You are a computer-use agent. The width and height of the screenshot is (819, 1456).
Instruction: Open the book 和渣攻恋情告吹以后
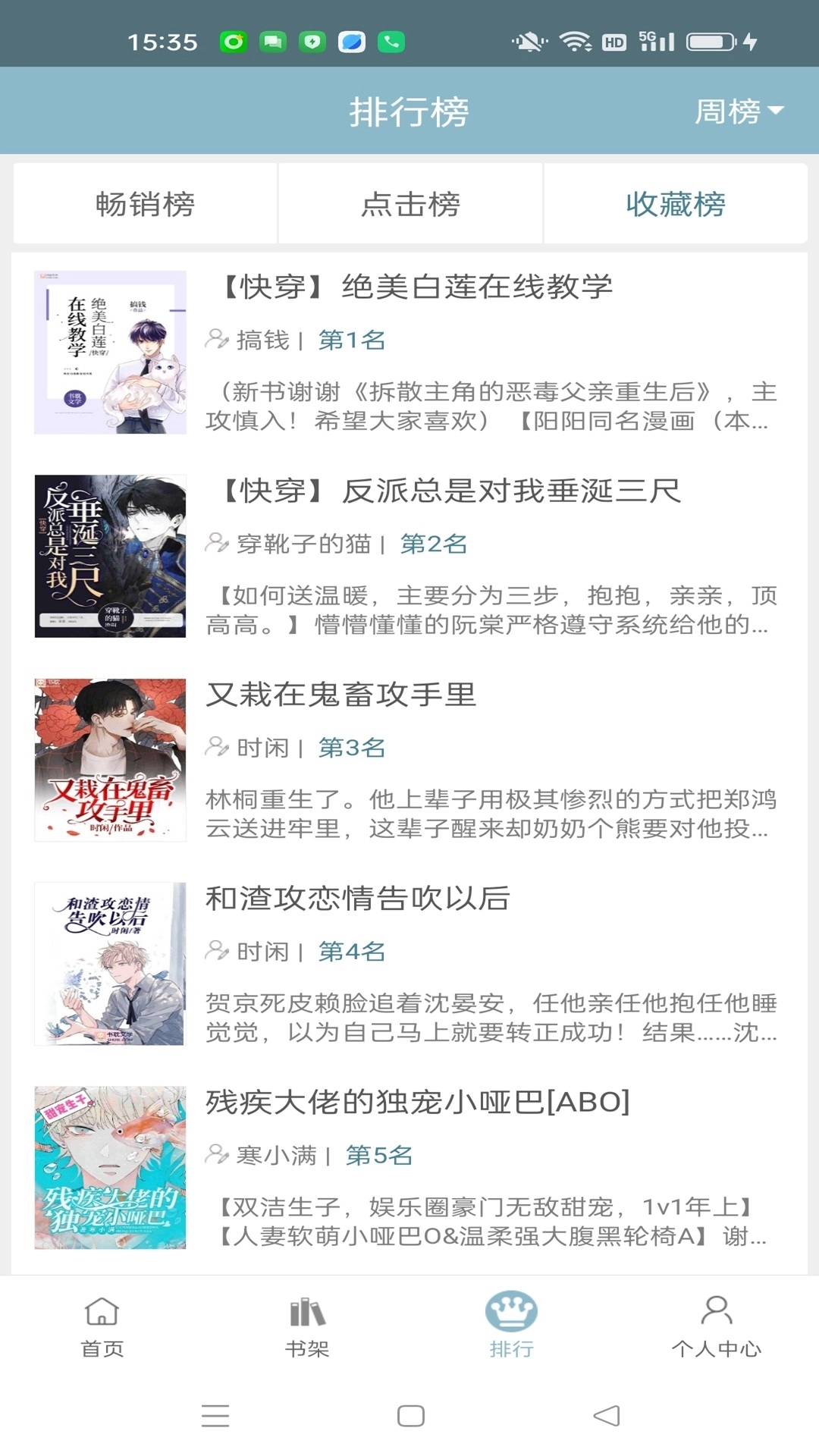pos(358,899)
